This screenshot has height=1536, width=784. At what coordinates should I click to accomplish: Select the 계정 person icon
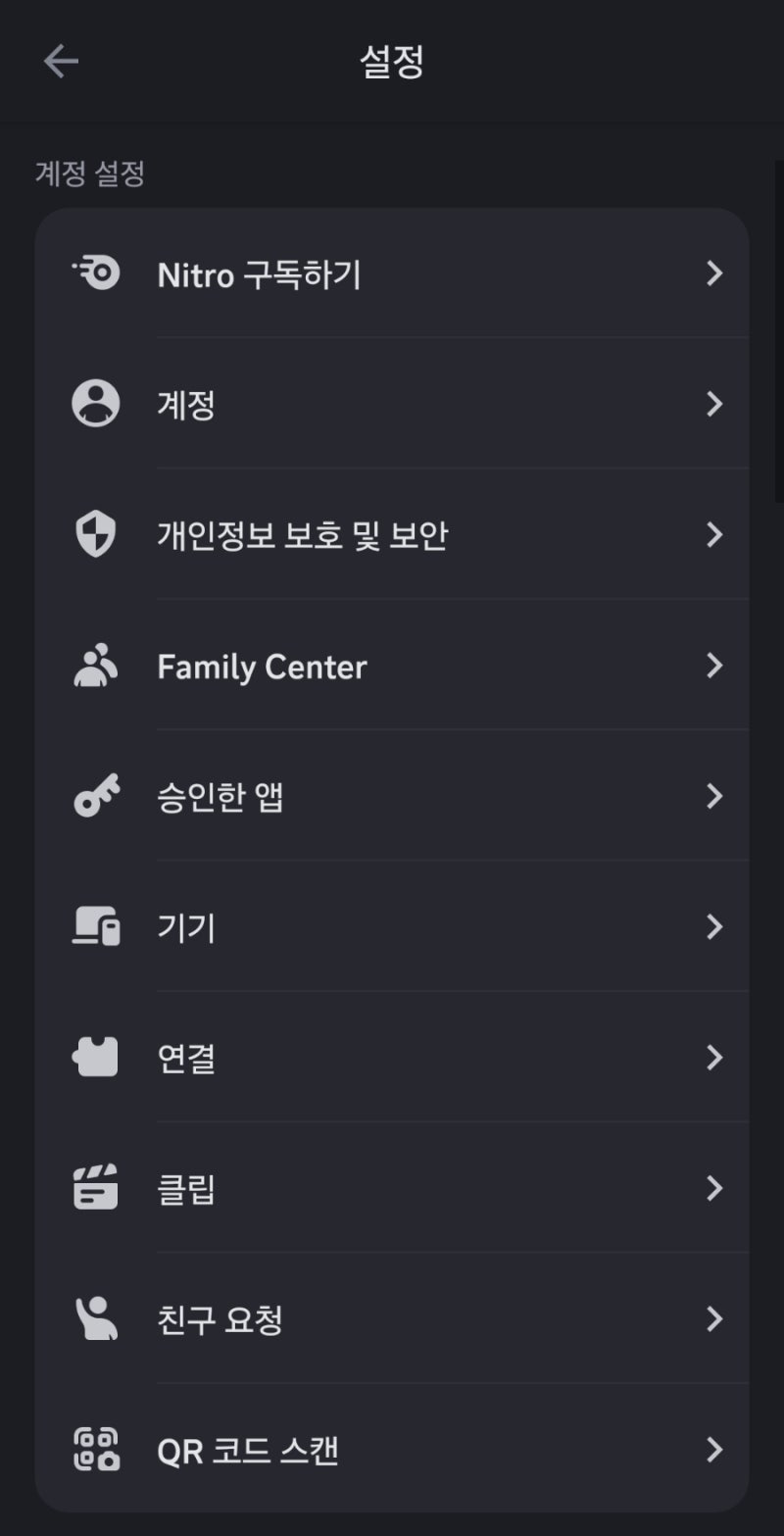[x=95, y=403]
